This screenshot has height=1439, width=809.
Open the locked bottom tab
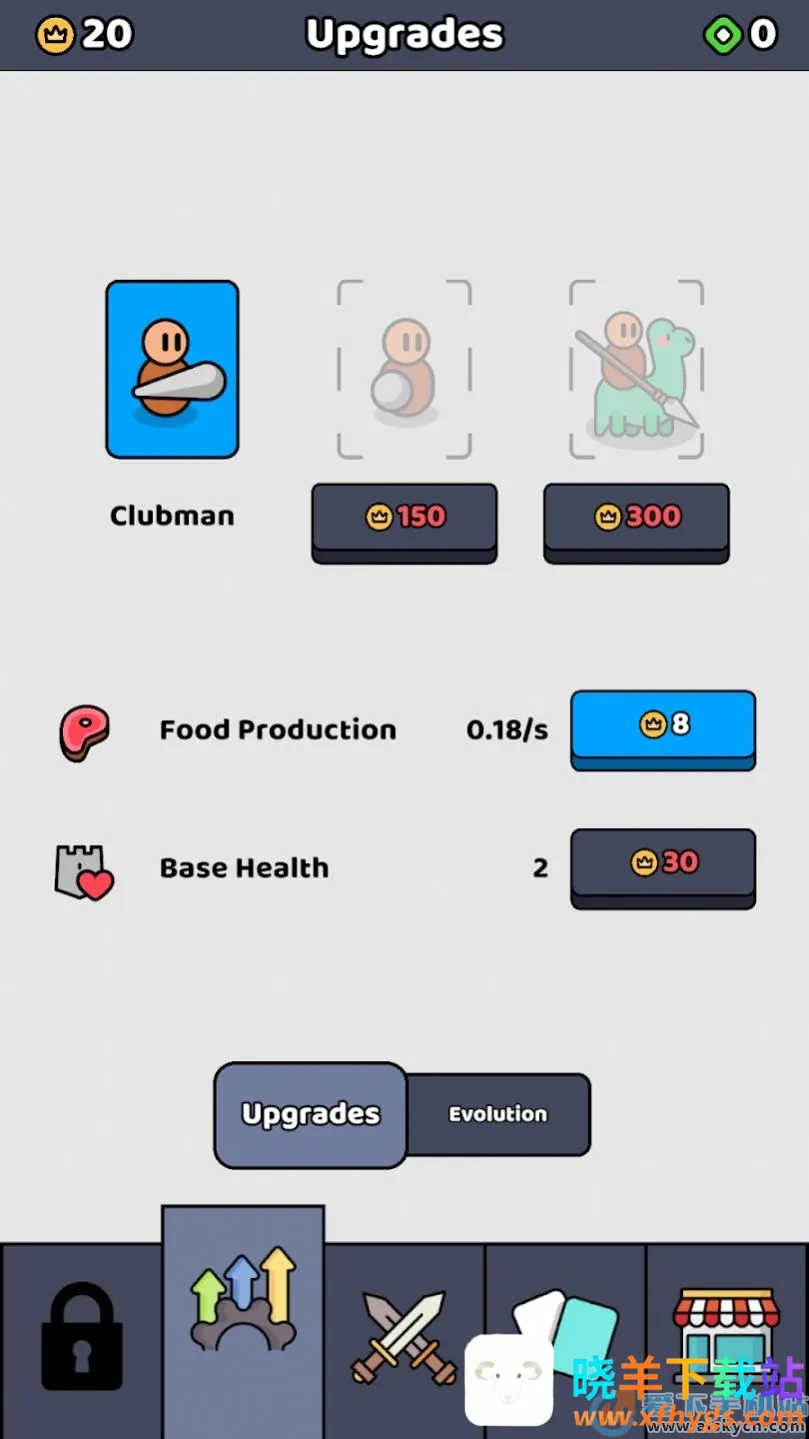coord(81,1338)
